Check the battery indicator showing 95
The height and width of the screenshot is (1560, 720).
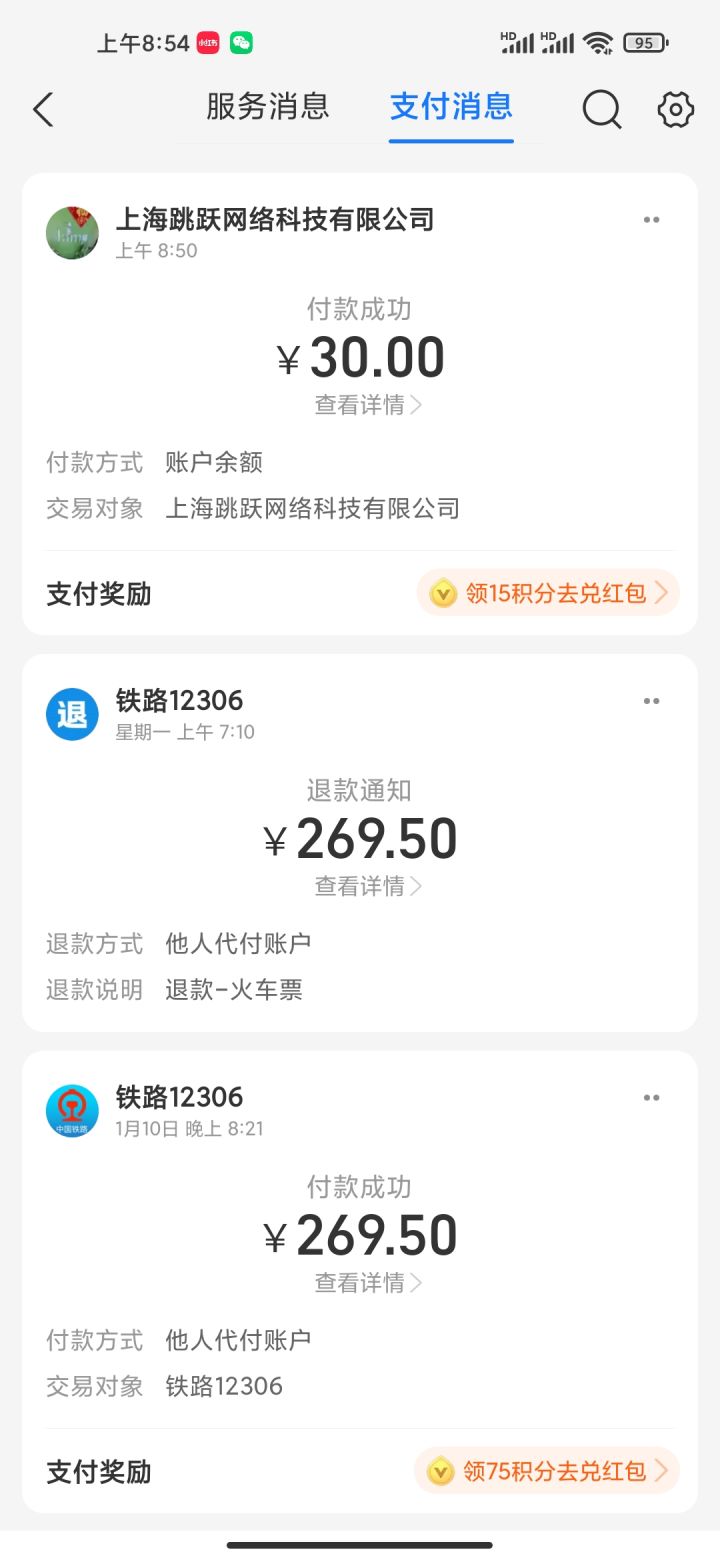pos(643,43)
